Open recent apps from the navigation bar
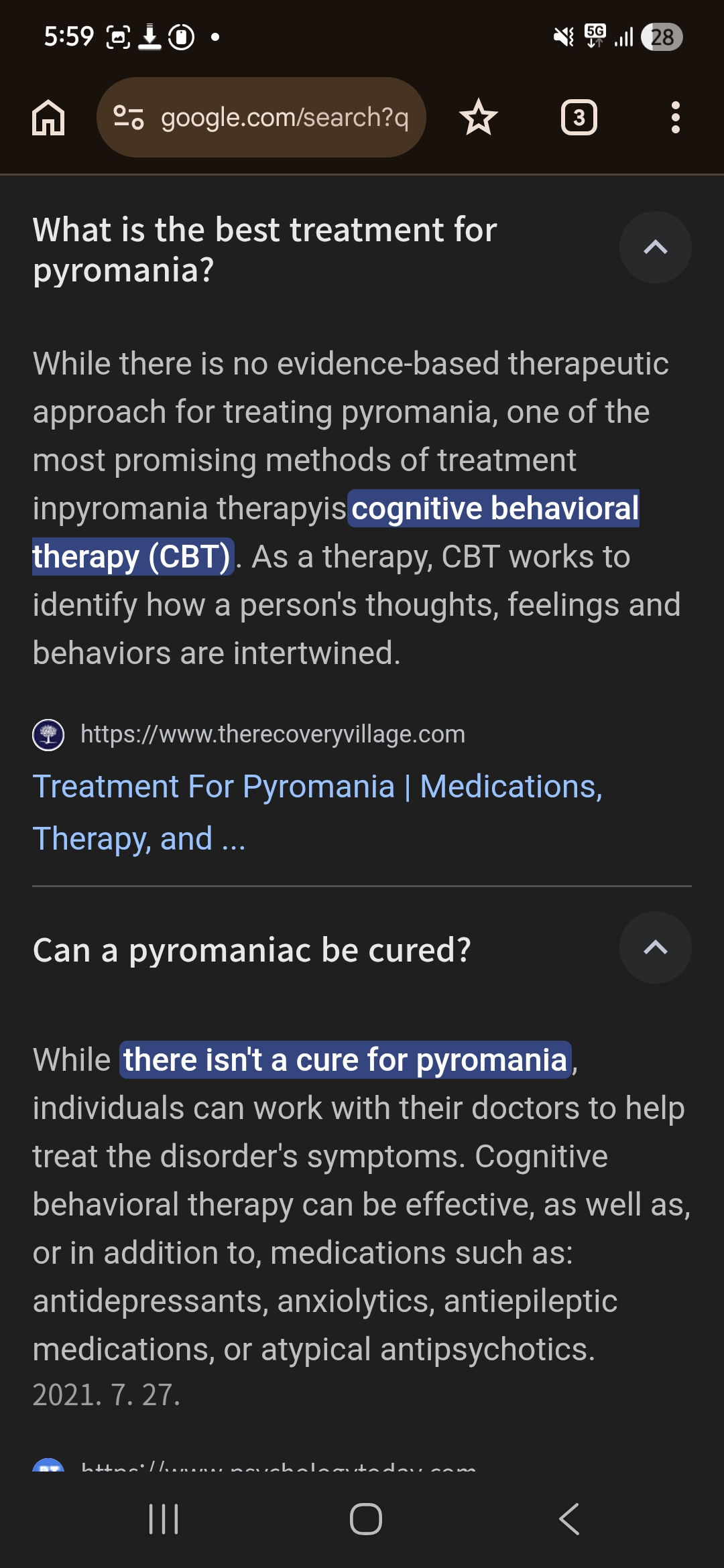Viewport: 724px width, 1568px height. [x=164, y=1518]
